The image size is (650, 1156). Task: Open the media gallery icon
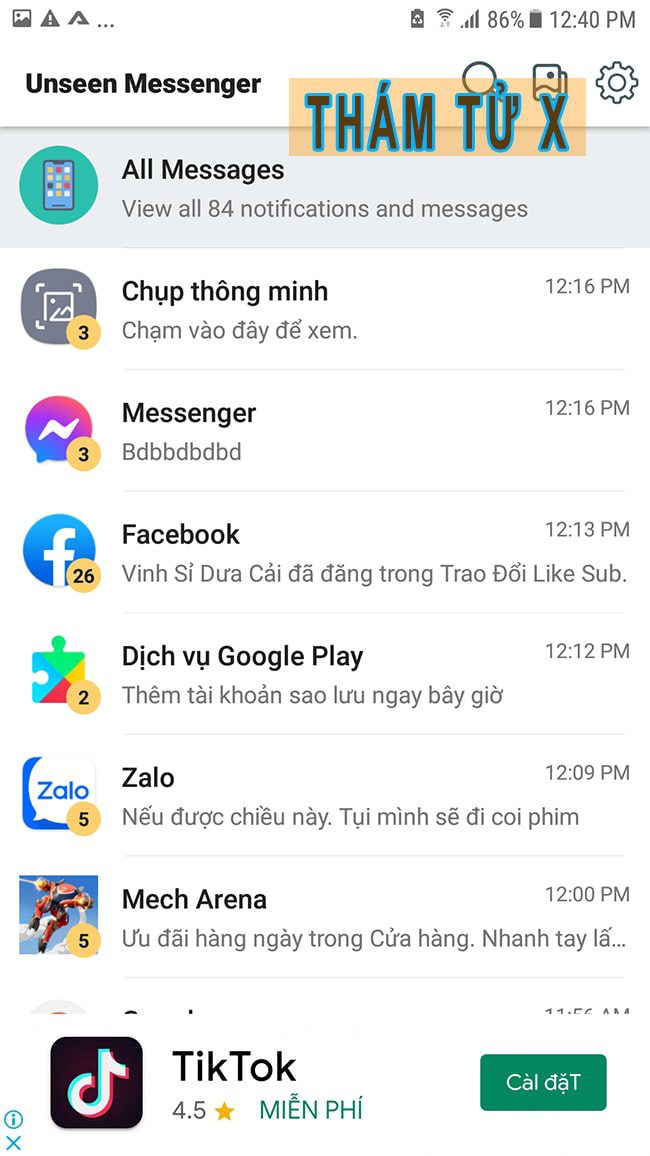coord(550,80)
